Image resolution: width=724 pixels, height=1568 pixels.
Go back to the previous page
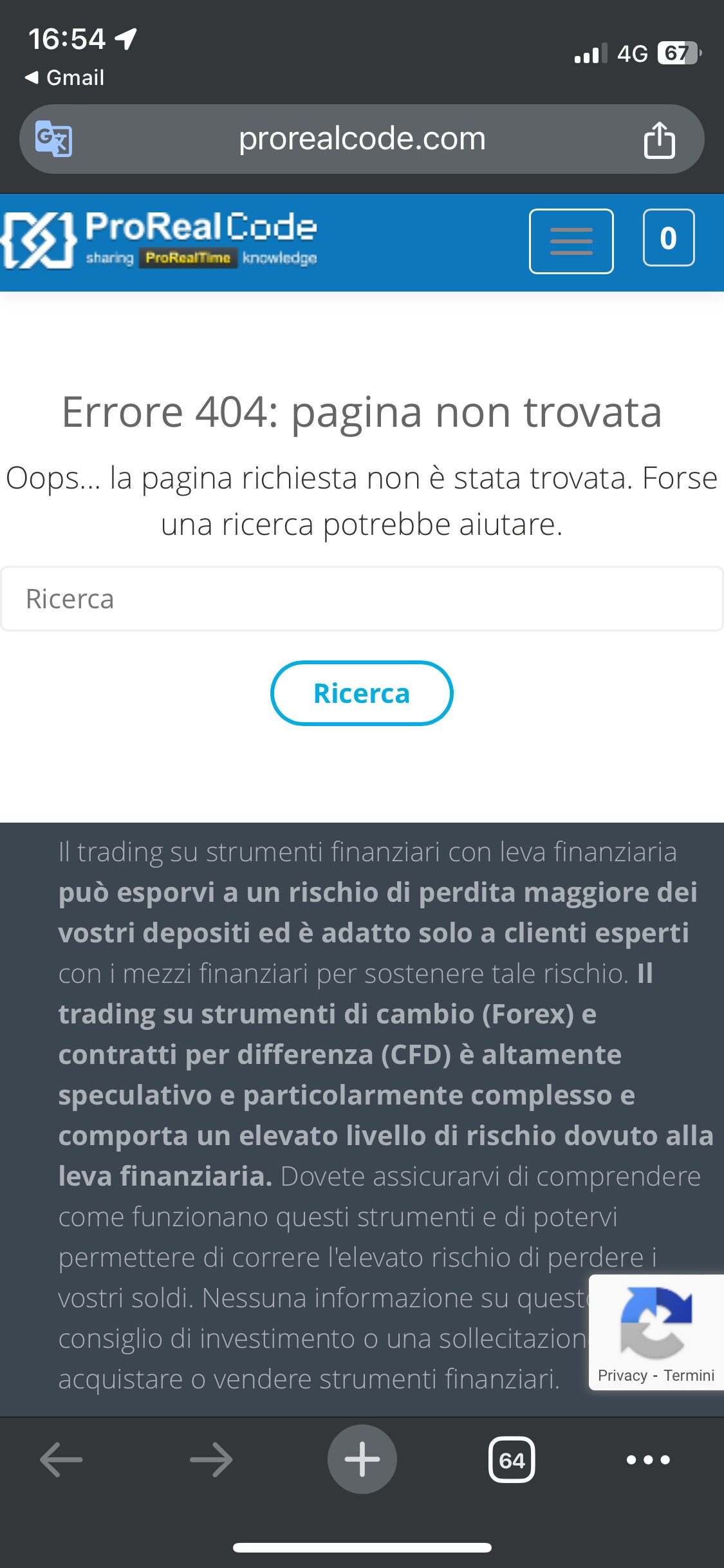(x=61, y=1459)
